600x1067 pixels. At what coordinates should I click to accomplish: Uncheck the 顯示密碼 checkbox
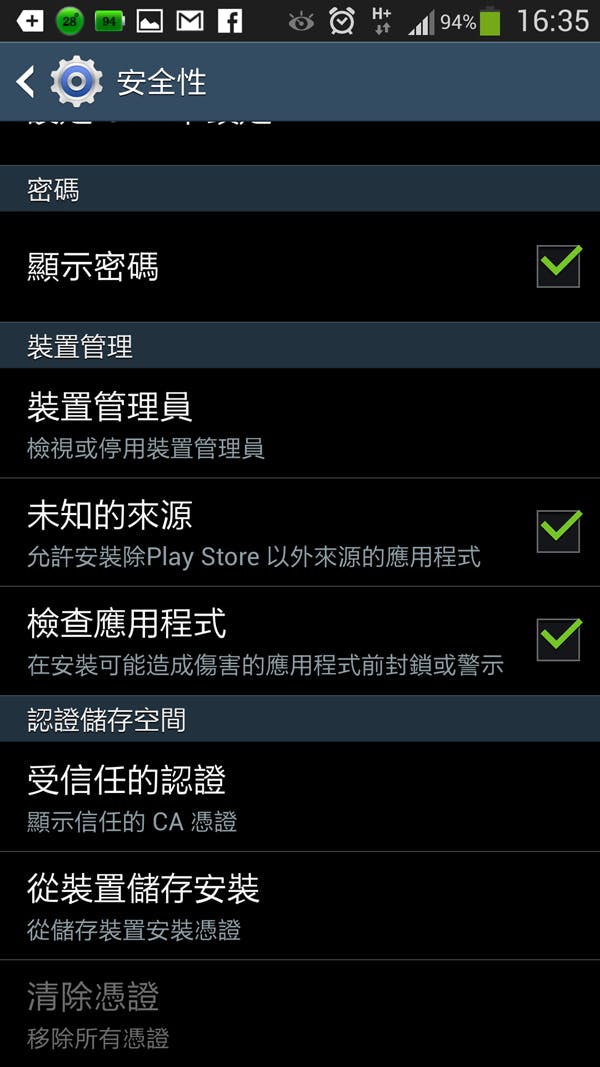click(558, 266)
